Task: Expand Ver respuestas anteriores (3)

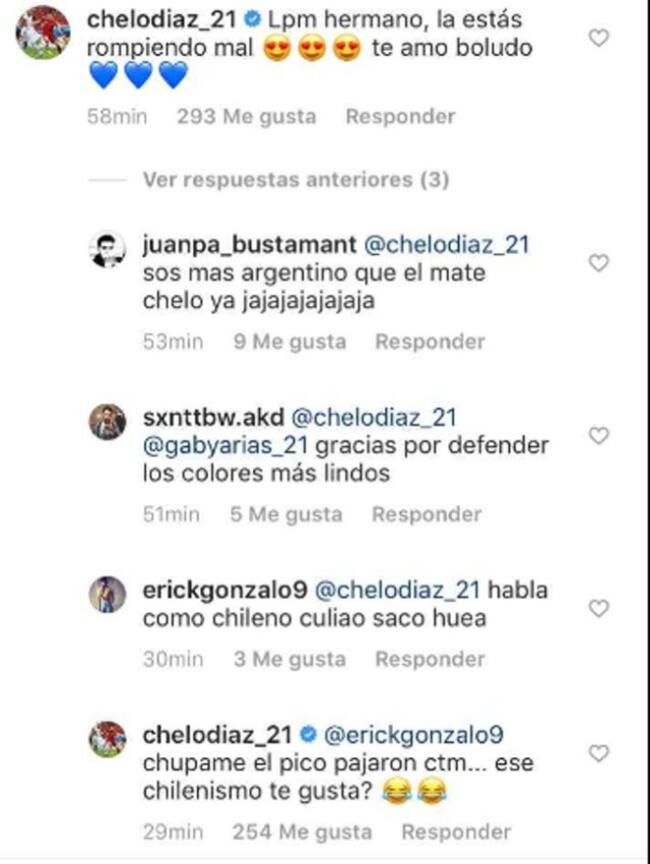Action: pyautogui.click(x=295, y=180)
